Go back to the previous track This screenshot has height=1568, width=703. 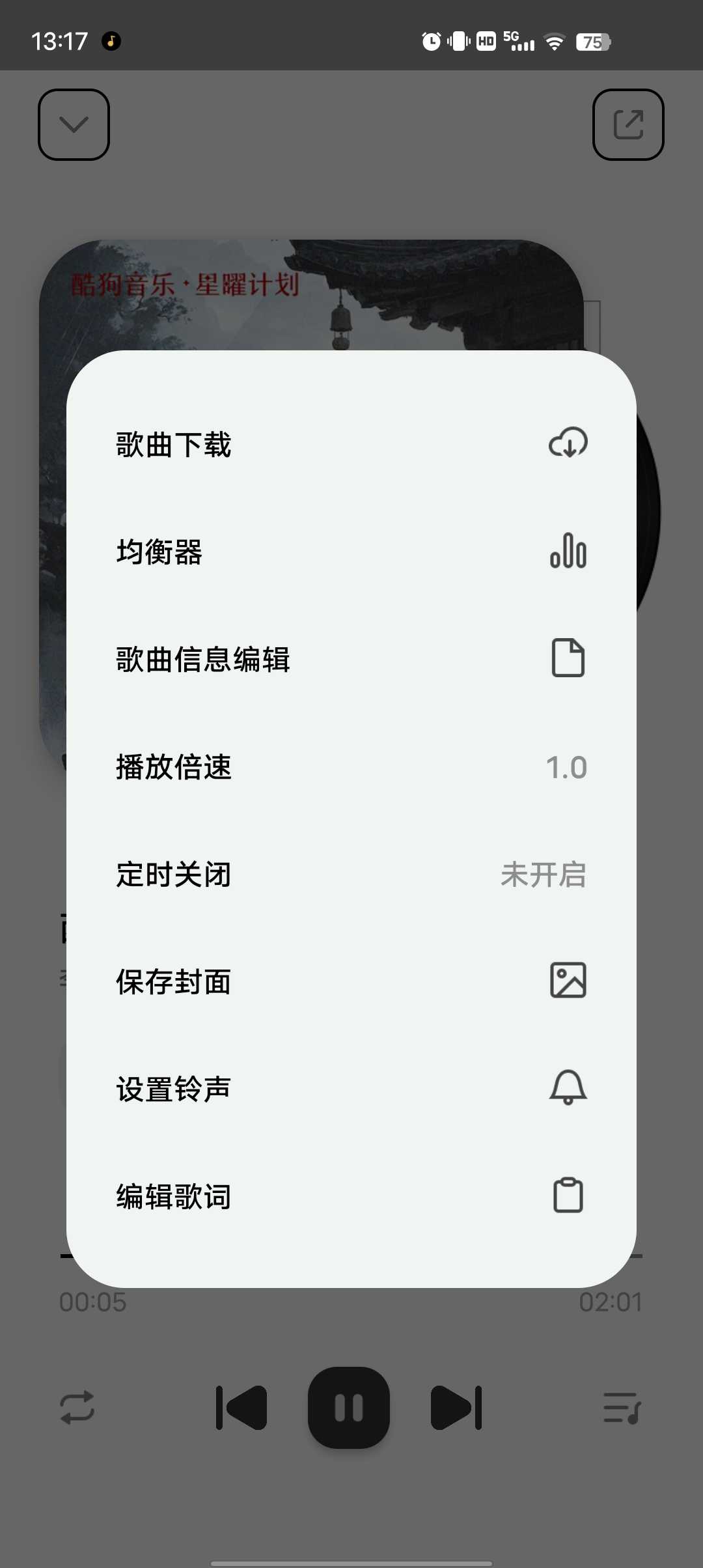point(241,1408)
